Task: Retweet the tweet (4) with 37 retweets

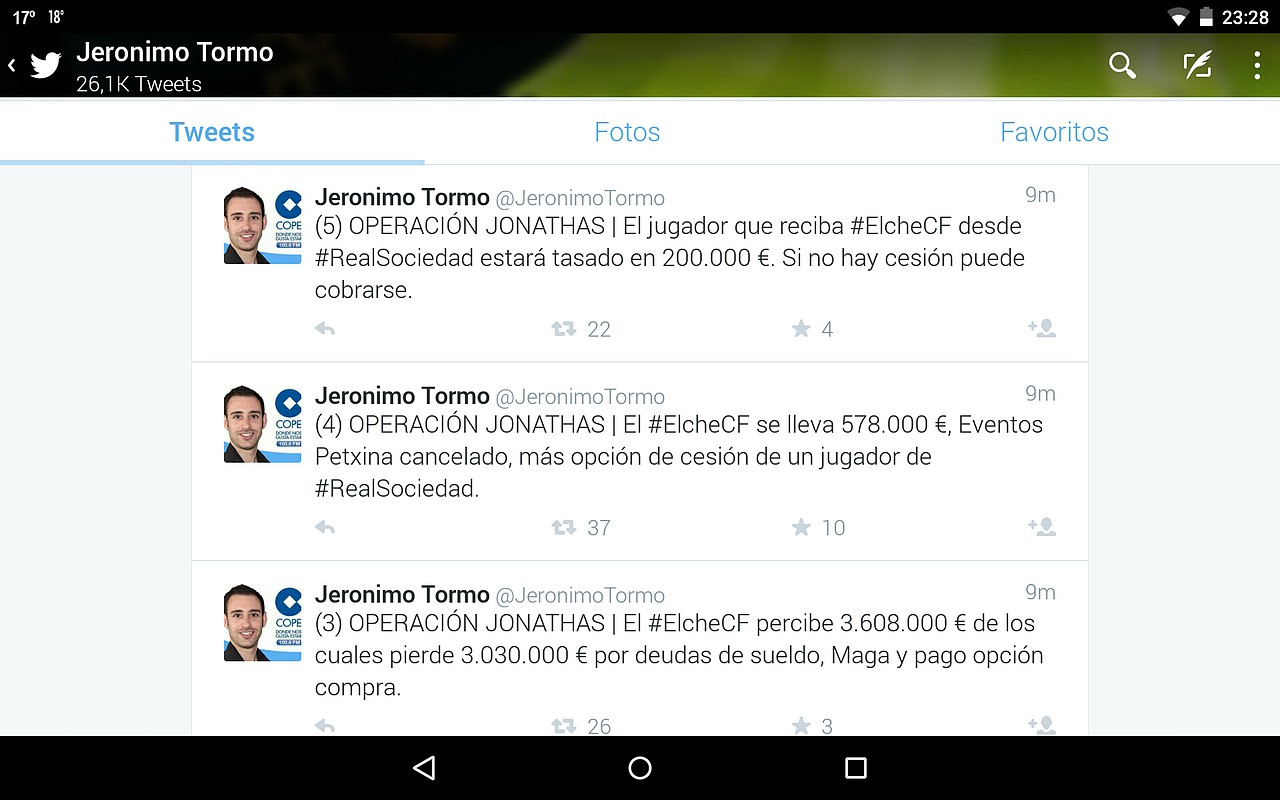Action: pyautogui.click(x=564, y=528)
